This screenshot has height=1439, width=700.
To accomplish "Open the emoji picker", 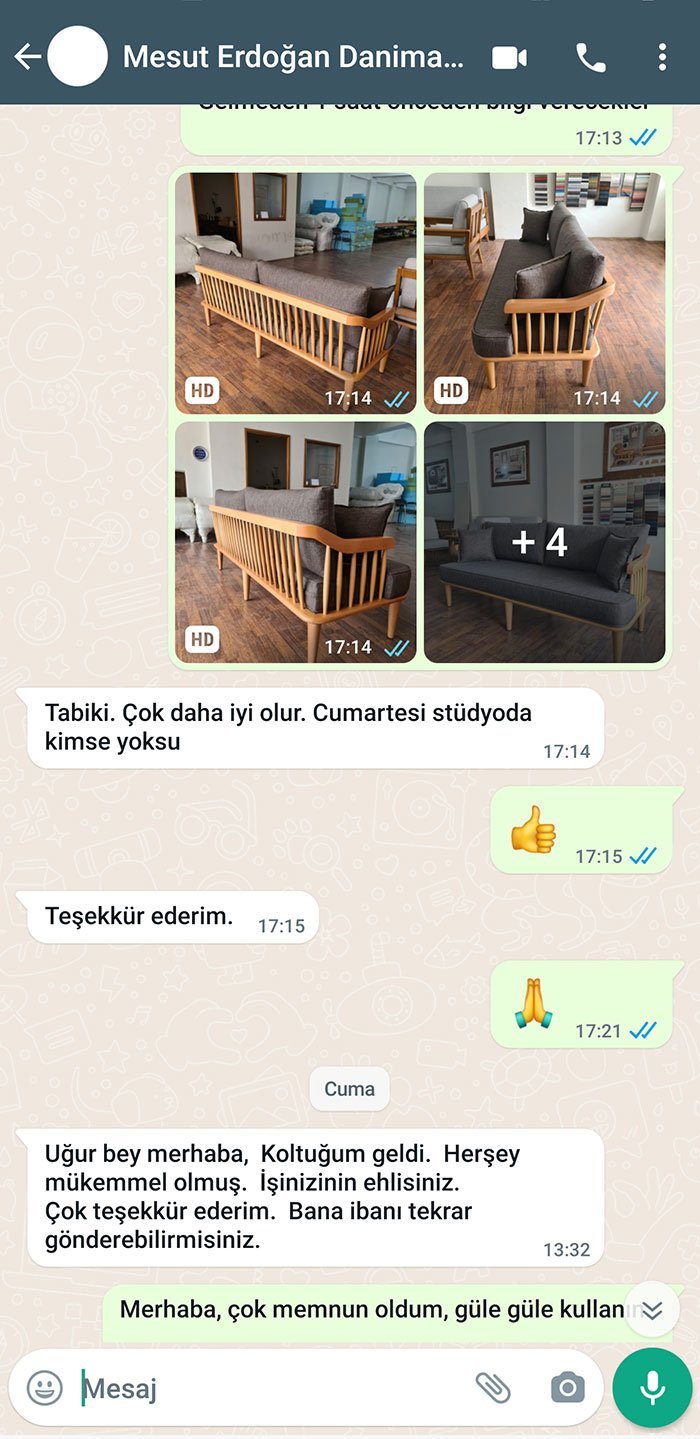I will (x=44, y=1387).
